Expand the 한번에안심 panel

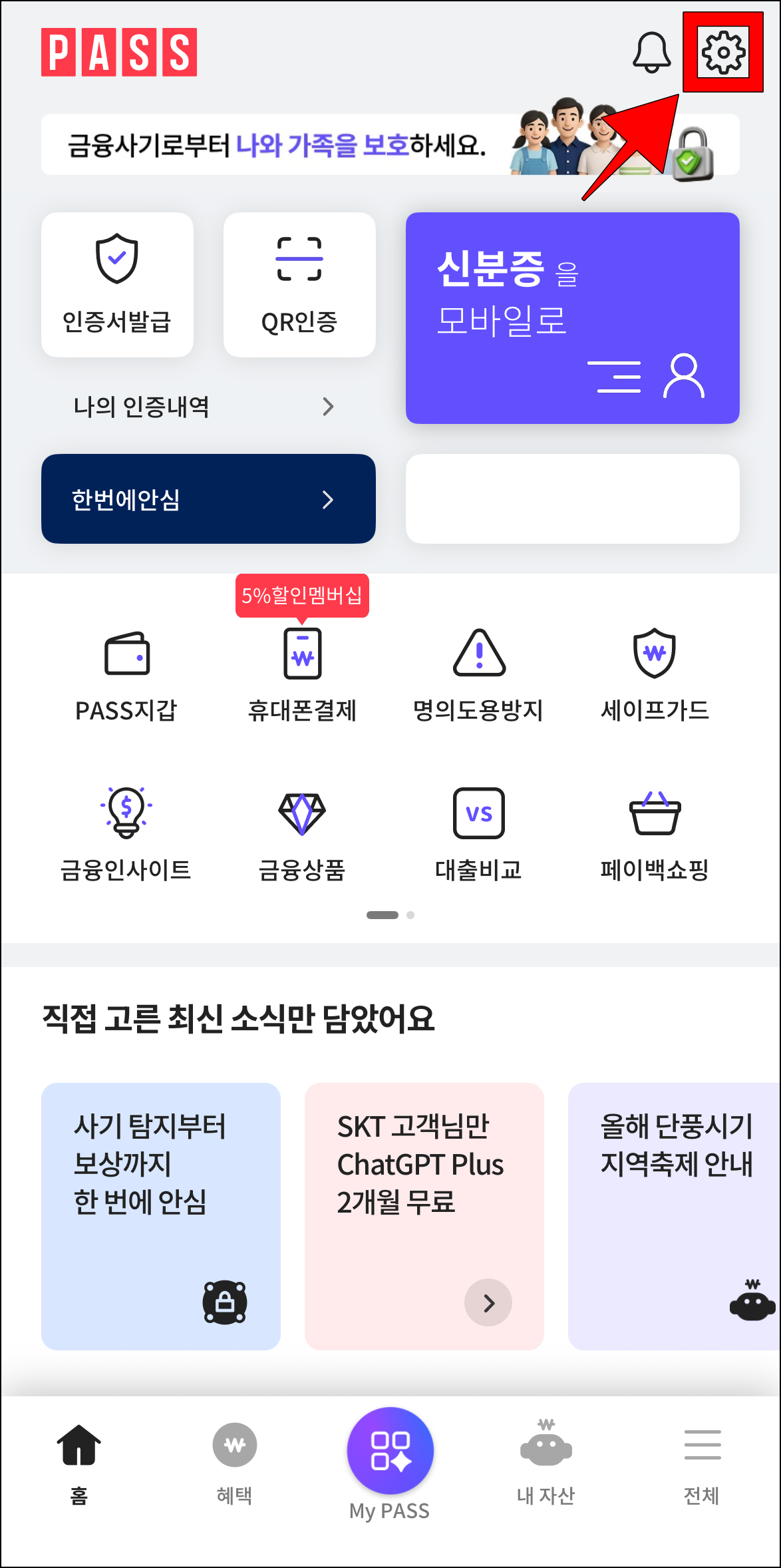[208, 499]
